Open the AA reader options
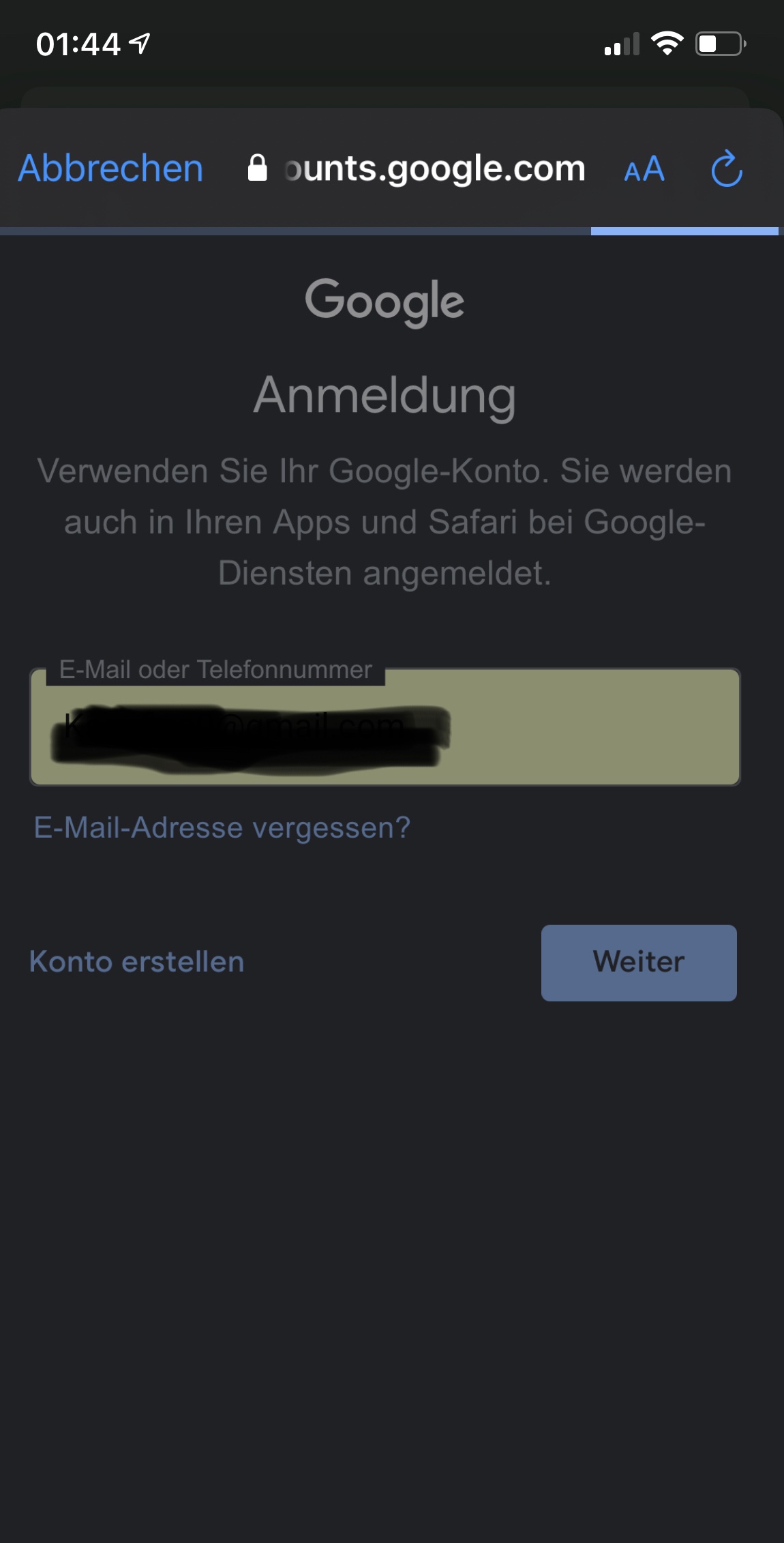 click(644, 169)
